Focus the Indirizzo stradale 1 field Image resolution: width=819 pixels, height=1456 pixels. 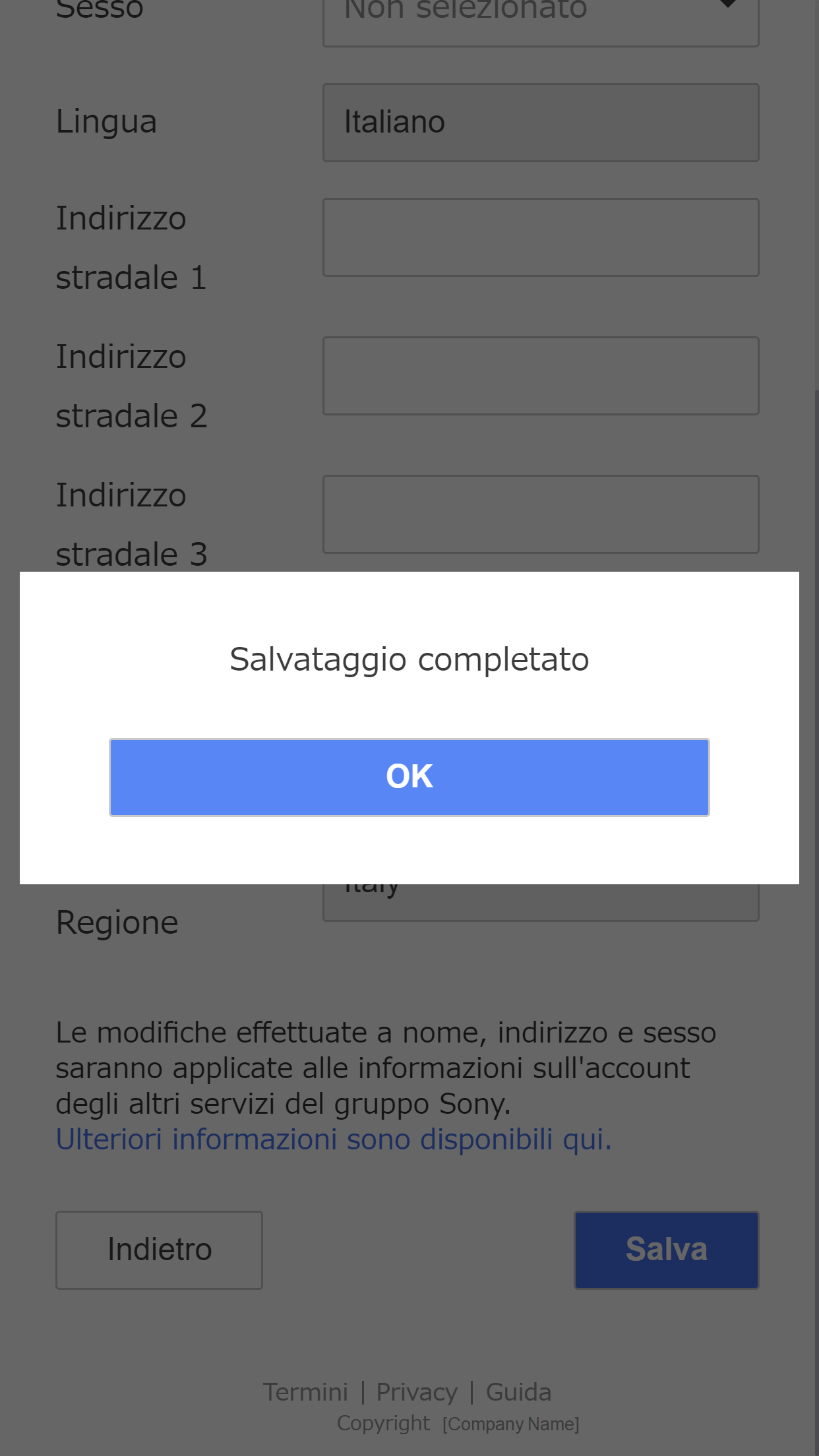(x=540, y=237)
